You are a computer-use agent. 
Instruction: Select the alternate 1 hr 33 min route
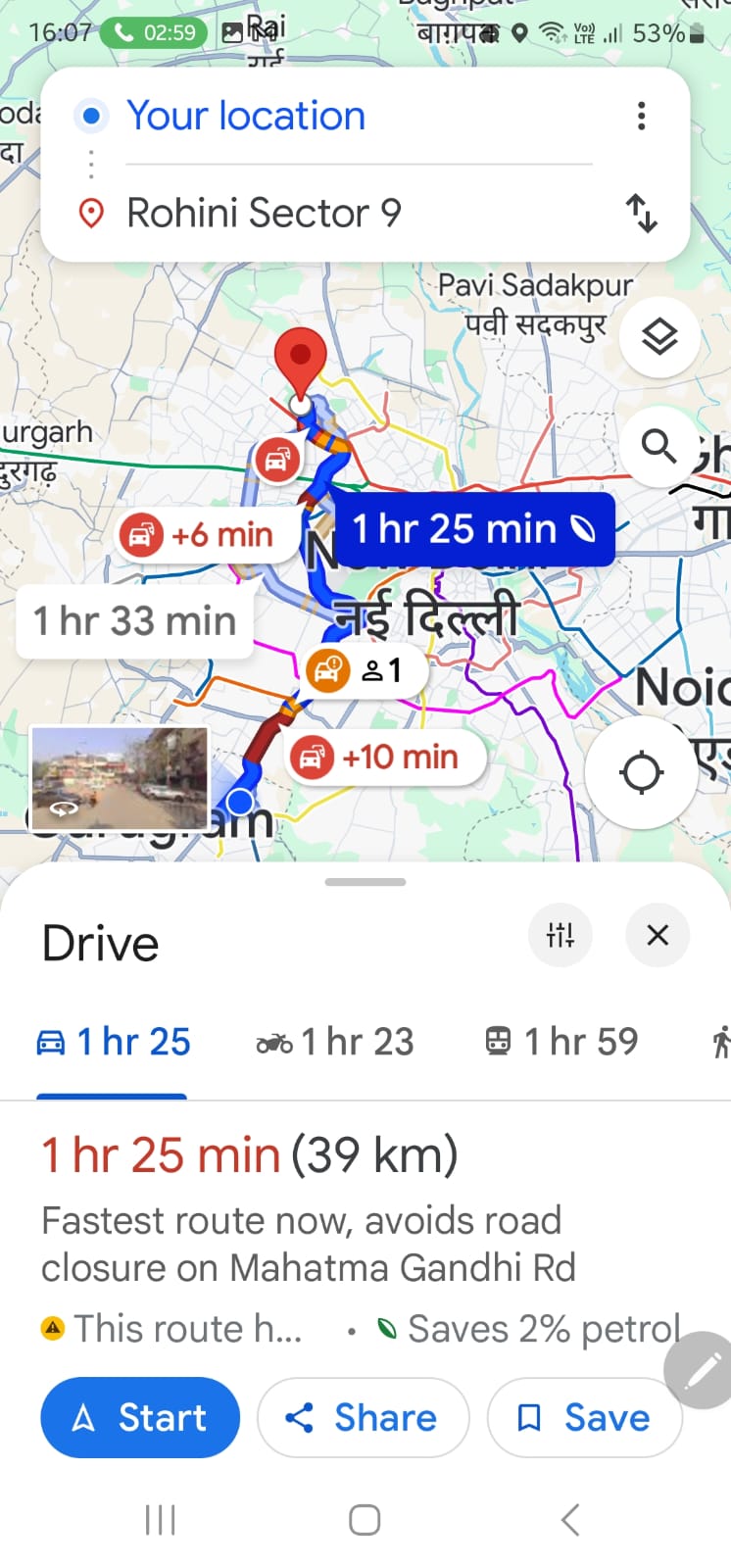click(x=135, y=620)
